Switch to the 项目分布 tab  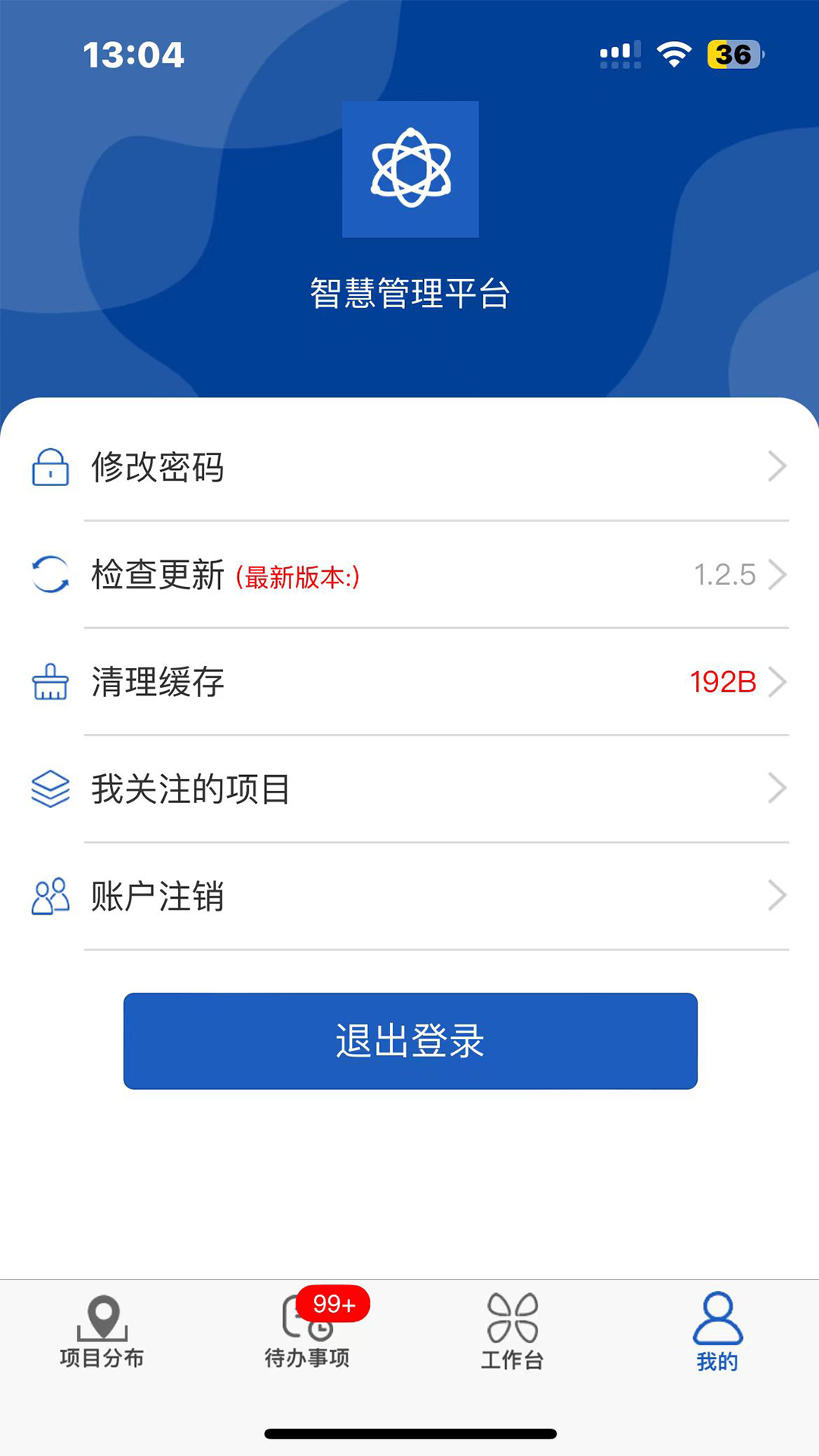tap(104, 1335)
